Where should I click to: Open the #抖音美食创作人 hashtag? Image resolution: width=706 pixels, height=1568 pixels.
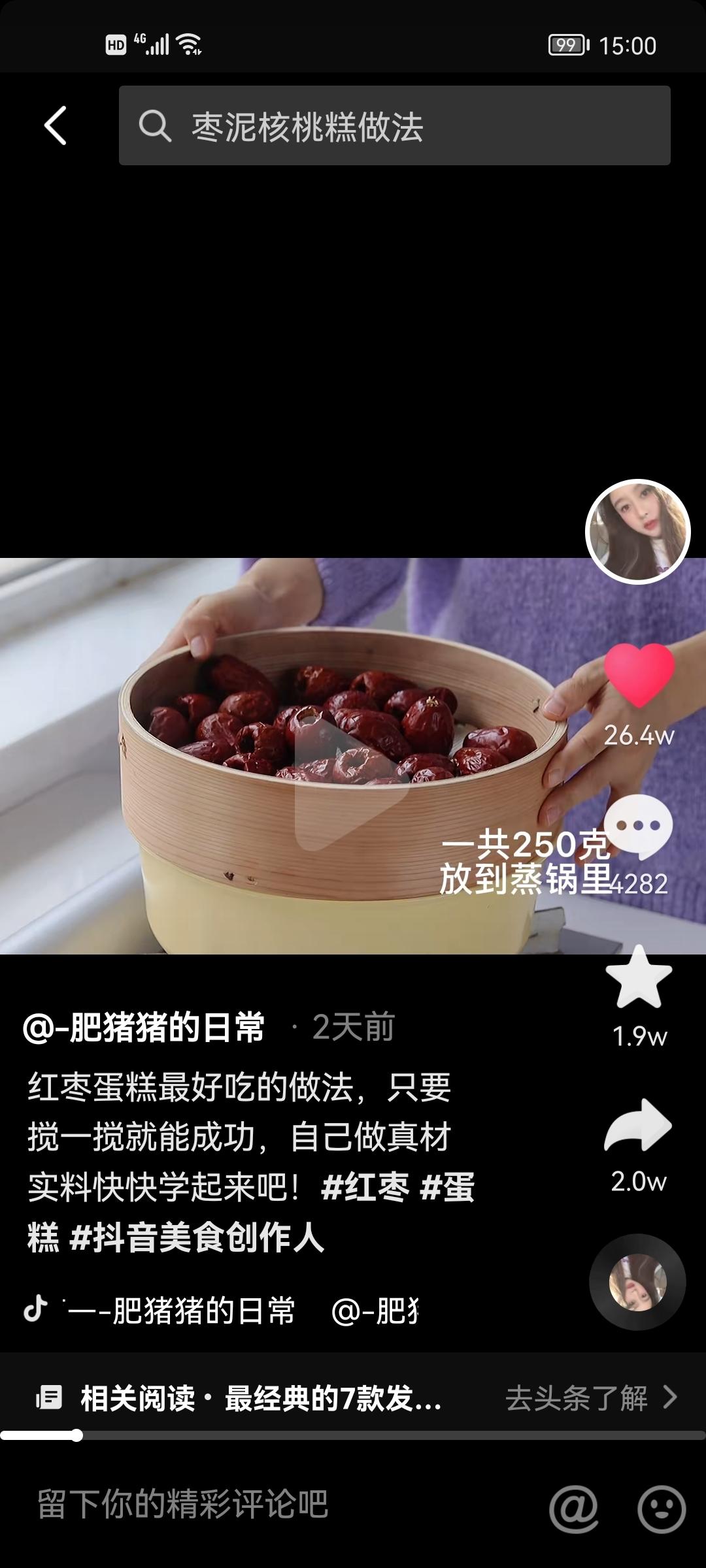point(196,1237)
